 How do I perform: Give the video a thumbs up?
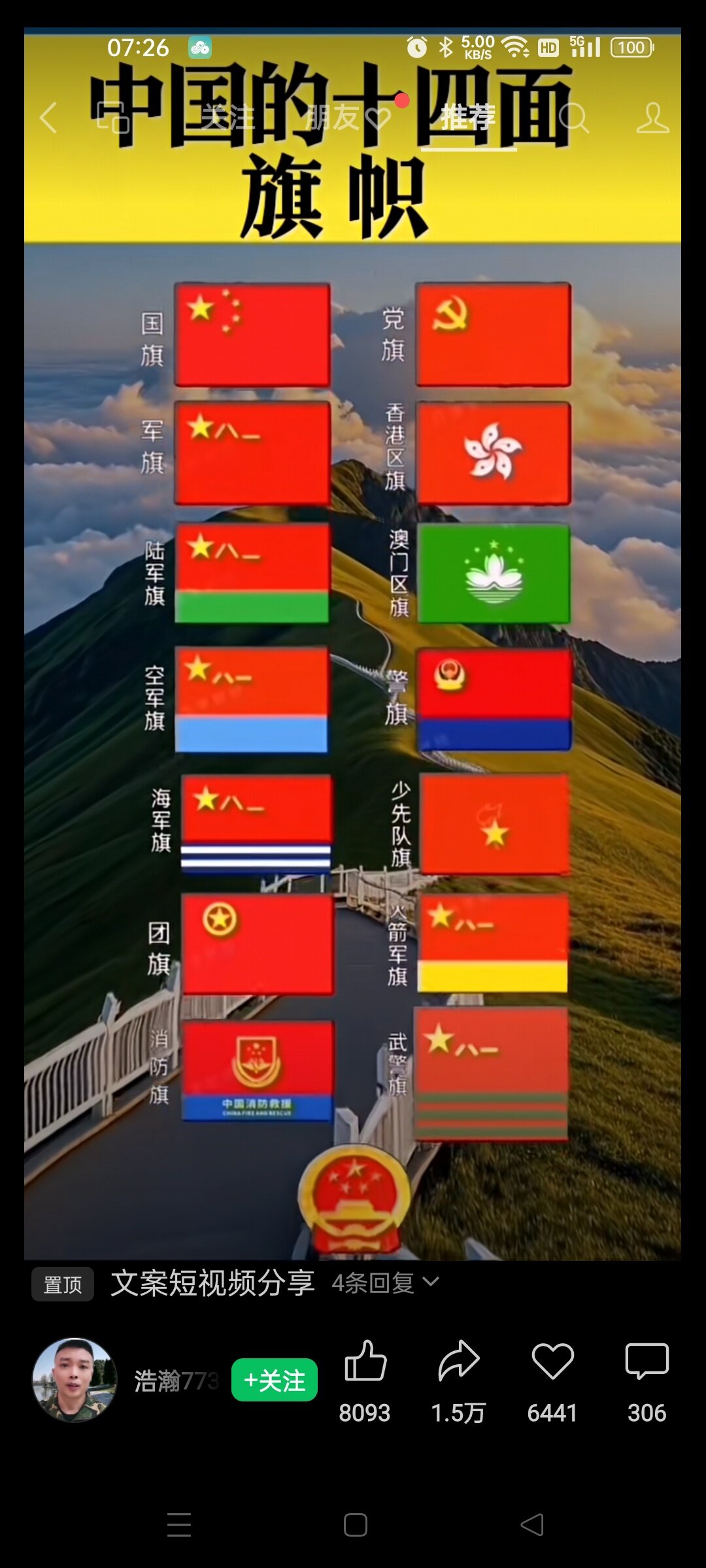(365, 1362)
